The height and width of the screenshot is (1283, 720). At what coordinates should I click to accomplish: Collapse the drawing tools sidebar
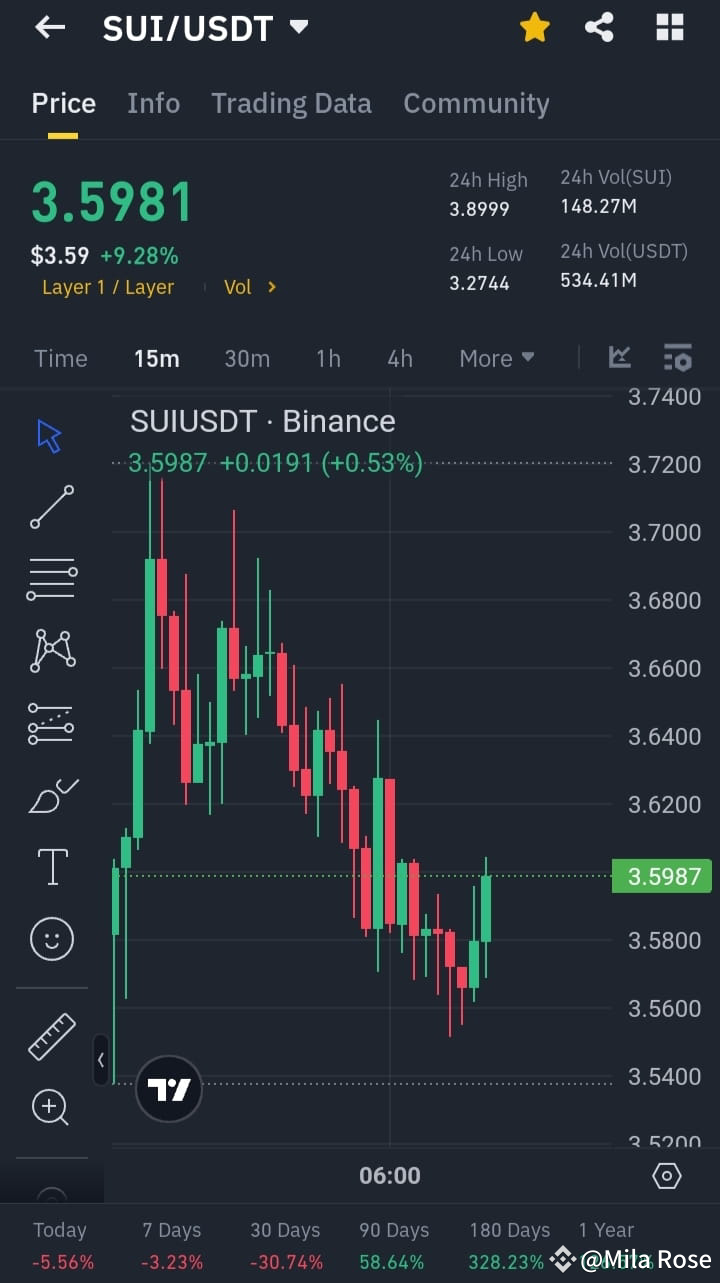coord(101,1060)
